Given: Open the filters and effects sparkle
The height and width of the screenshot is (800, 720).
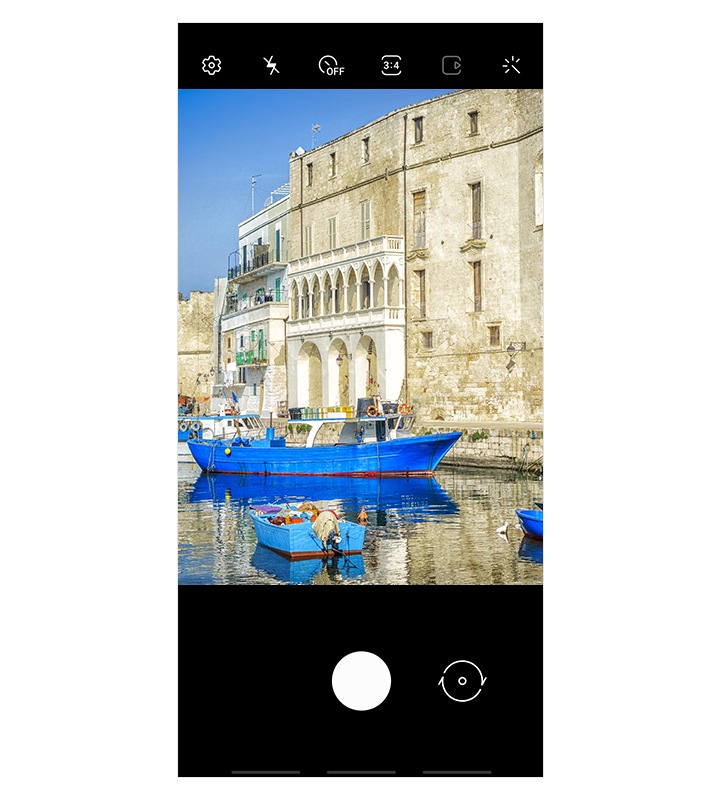Looking at the screenshot, I should (511, 66).
